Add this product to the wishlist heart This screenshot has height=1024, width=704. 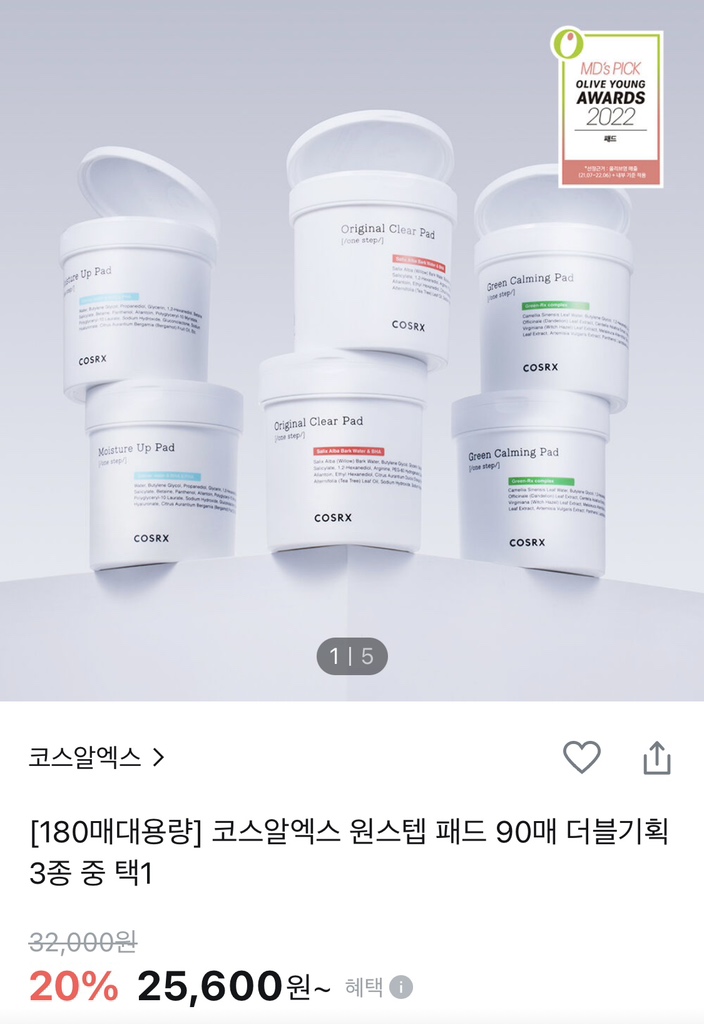(582, 757)
